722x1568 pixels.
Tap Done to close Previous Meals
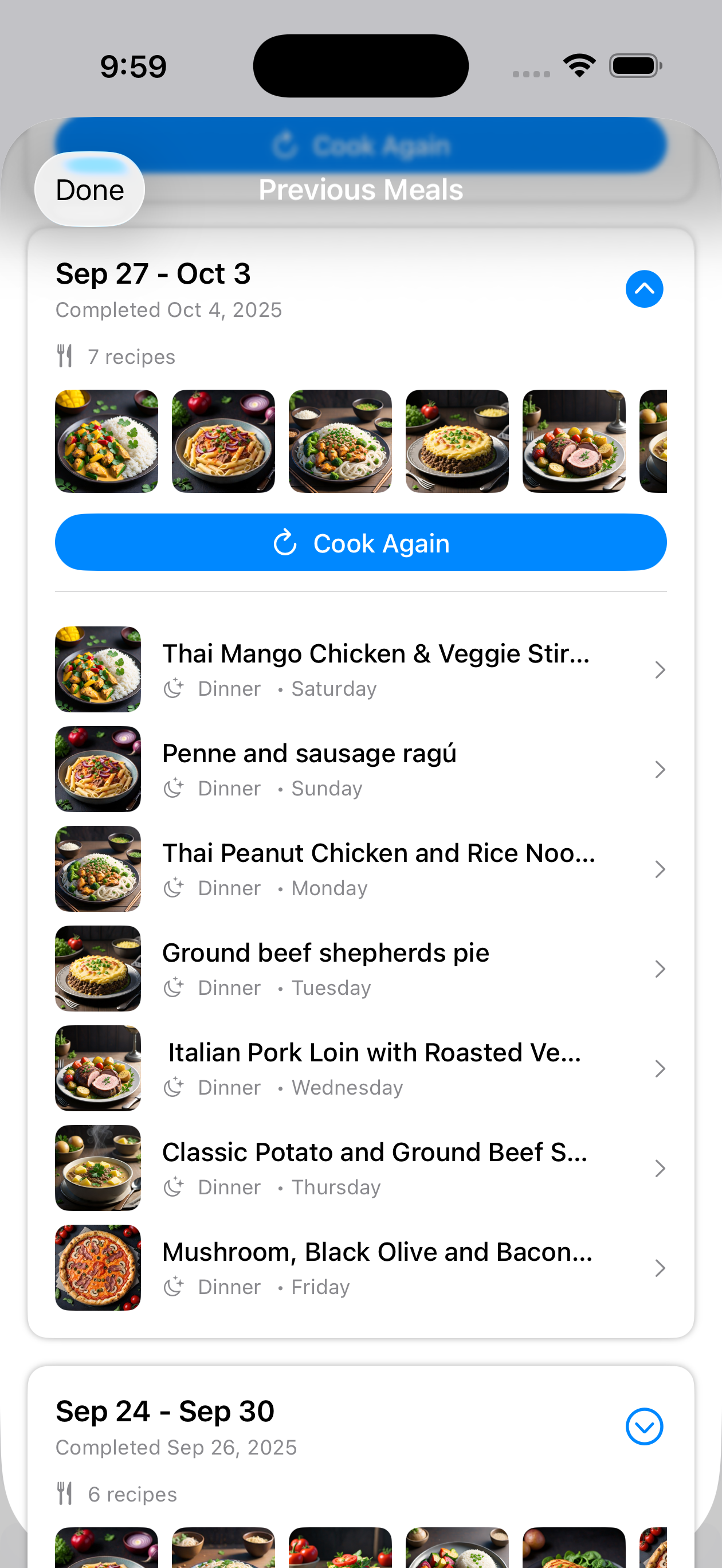tap(89, 190)
